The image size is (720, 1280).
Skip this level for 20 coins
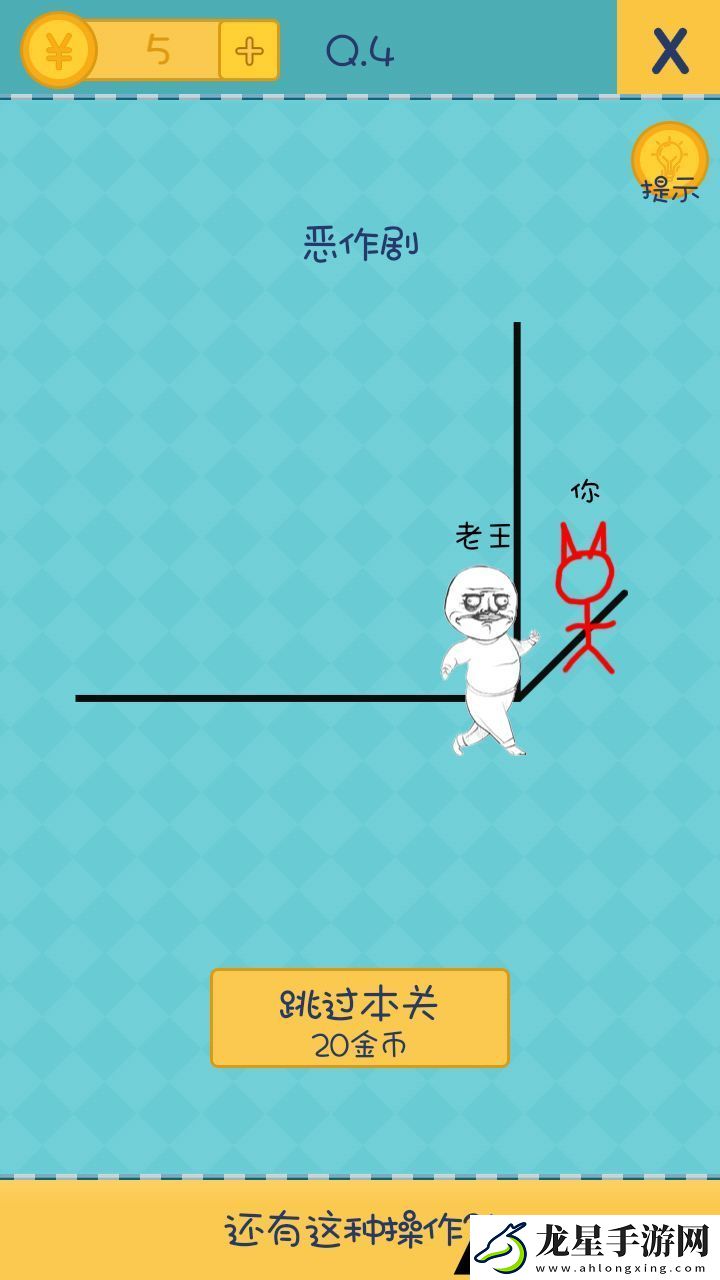point(360,1017)
